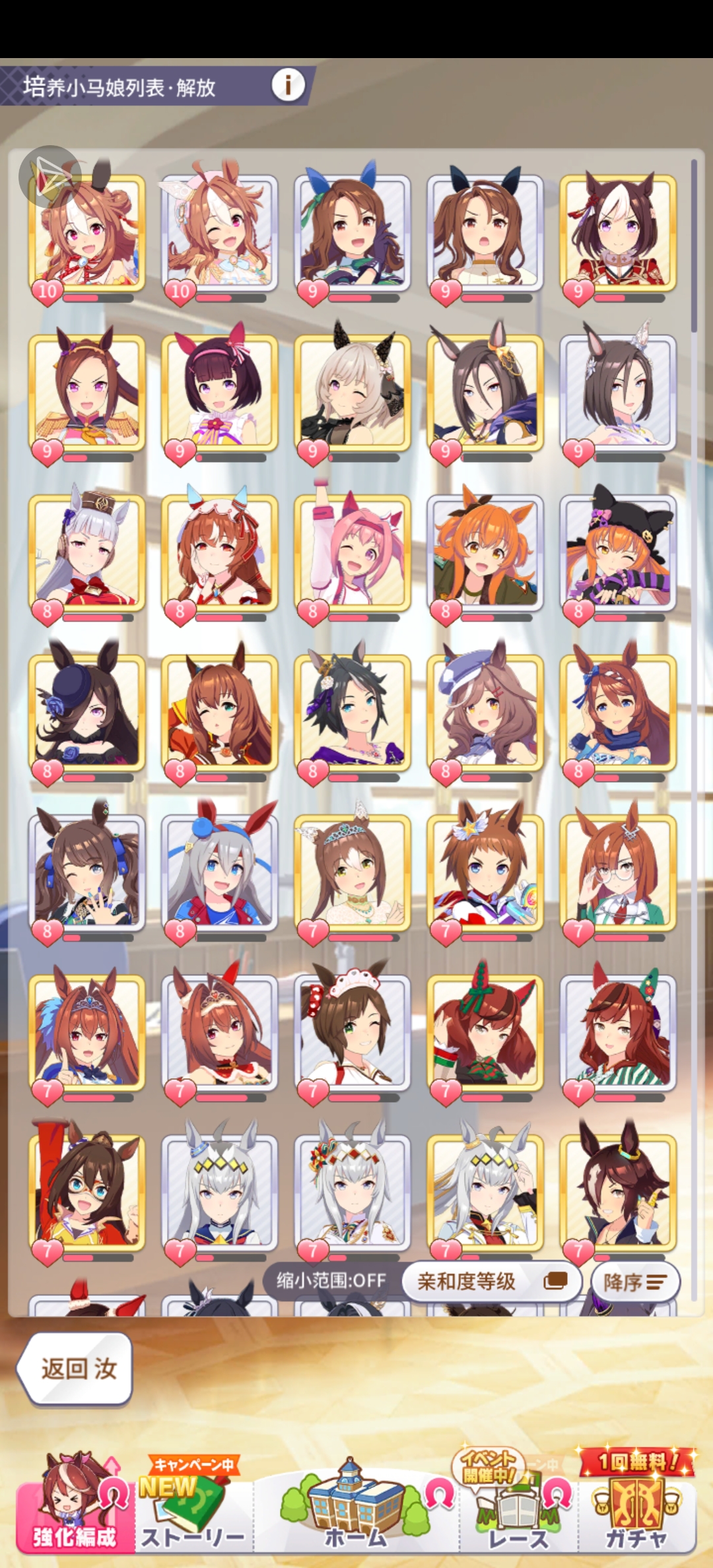Select the pink-haired girl with raised arm
The height and width of the screenshot is (1568, 713).
352,551
